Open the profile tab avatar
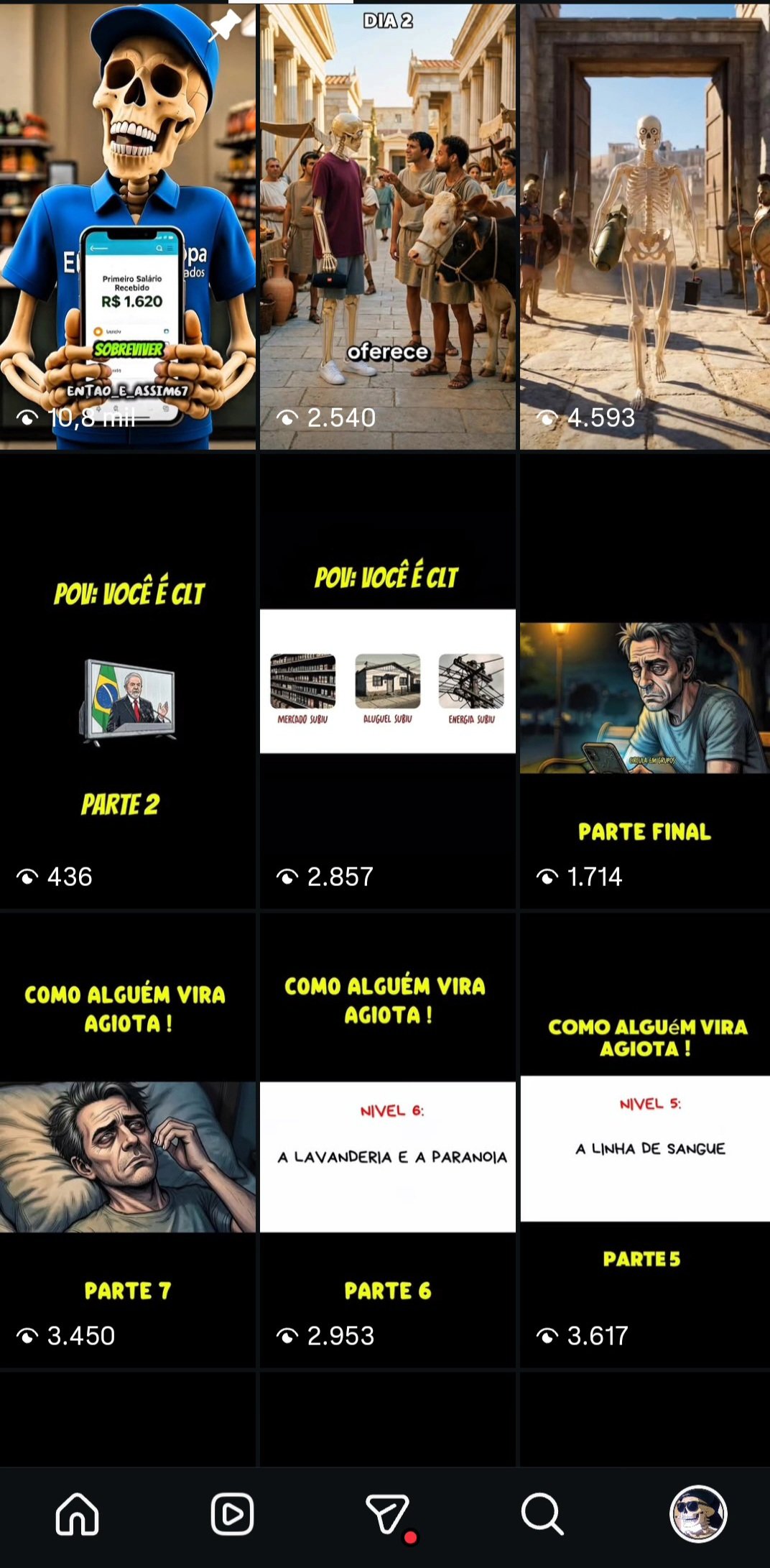Image resolution: width=770 pixels, height=1568 pixels. pos(698,1514)
